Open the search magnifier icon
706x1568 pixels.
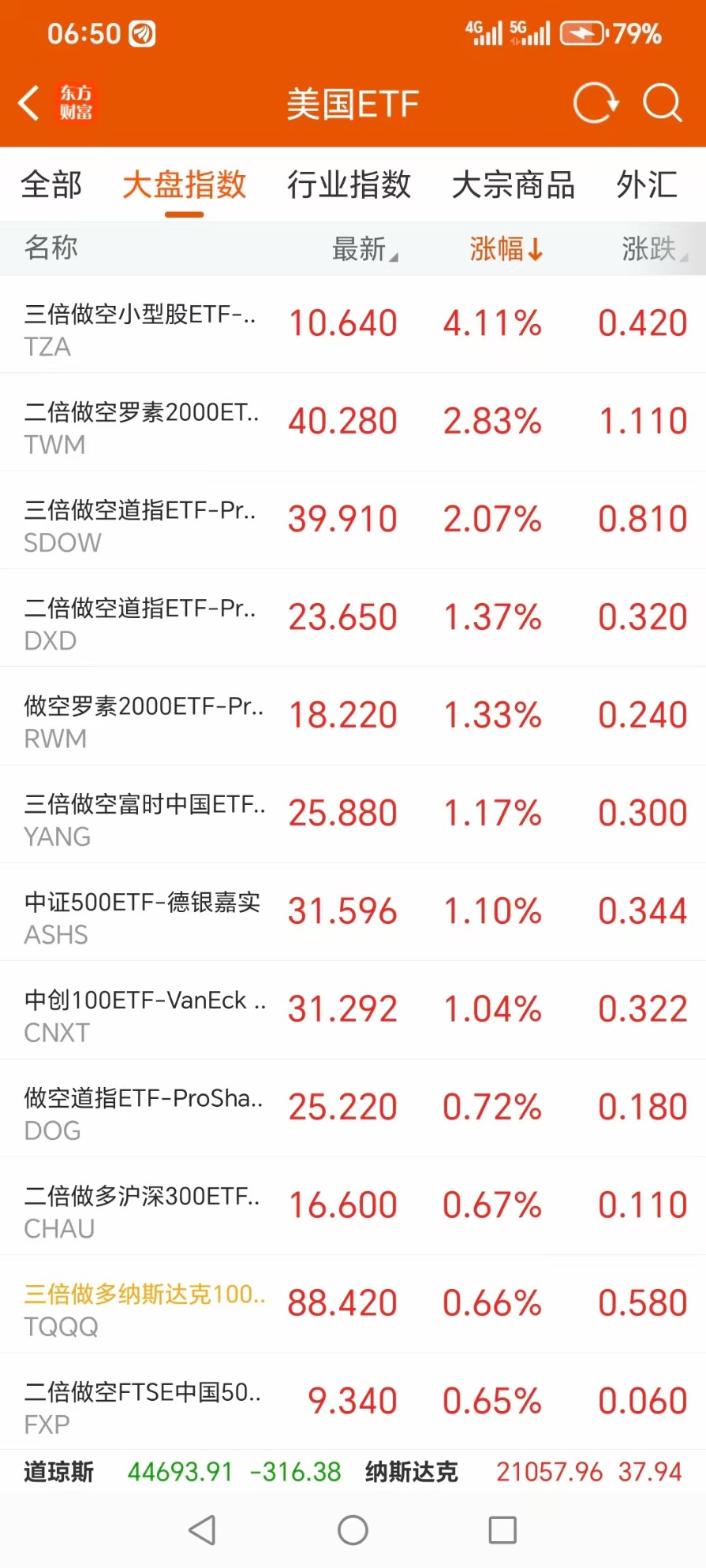point(662,102)
